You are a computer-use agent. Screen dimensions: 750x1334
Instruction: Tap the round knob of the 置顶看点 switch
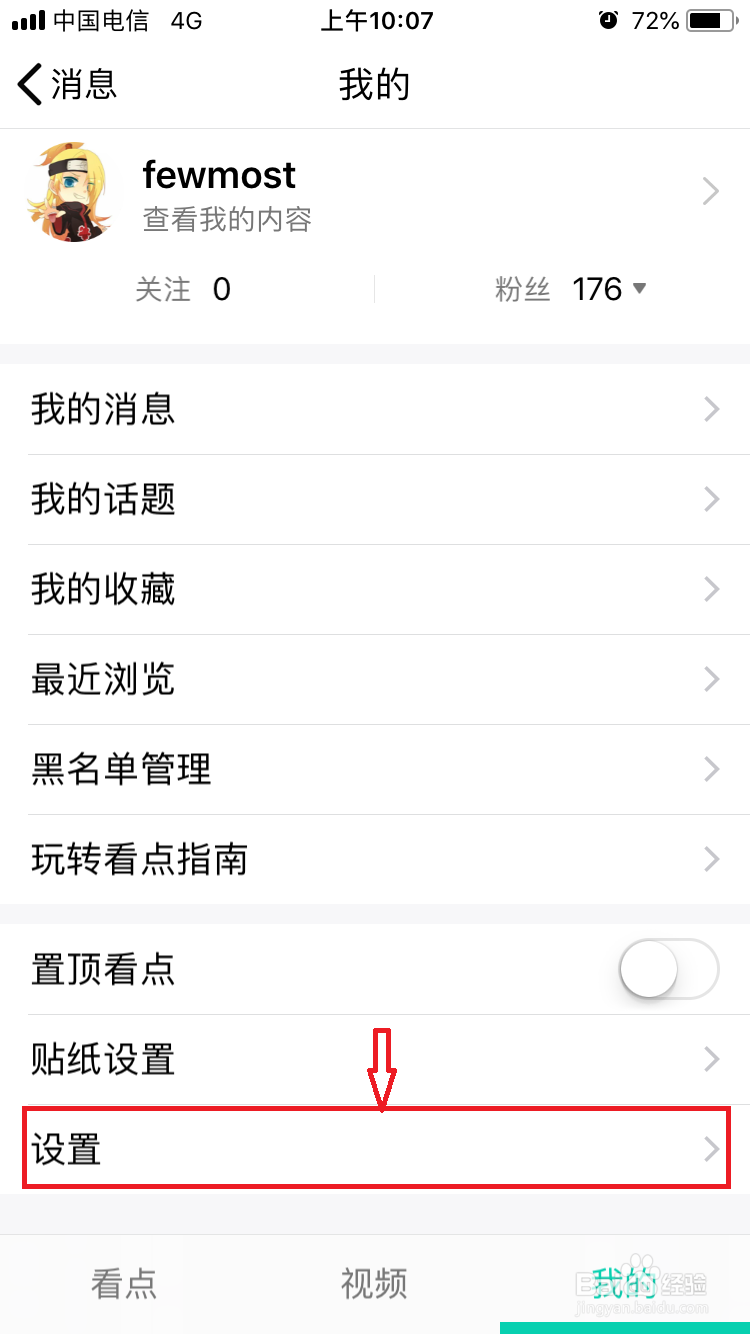pyautogui.click(x=648, y=969)
